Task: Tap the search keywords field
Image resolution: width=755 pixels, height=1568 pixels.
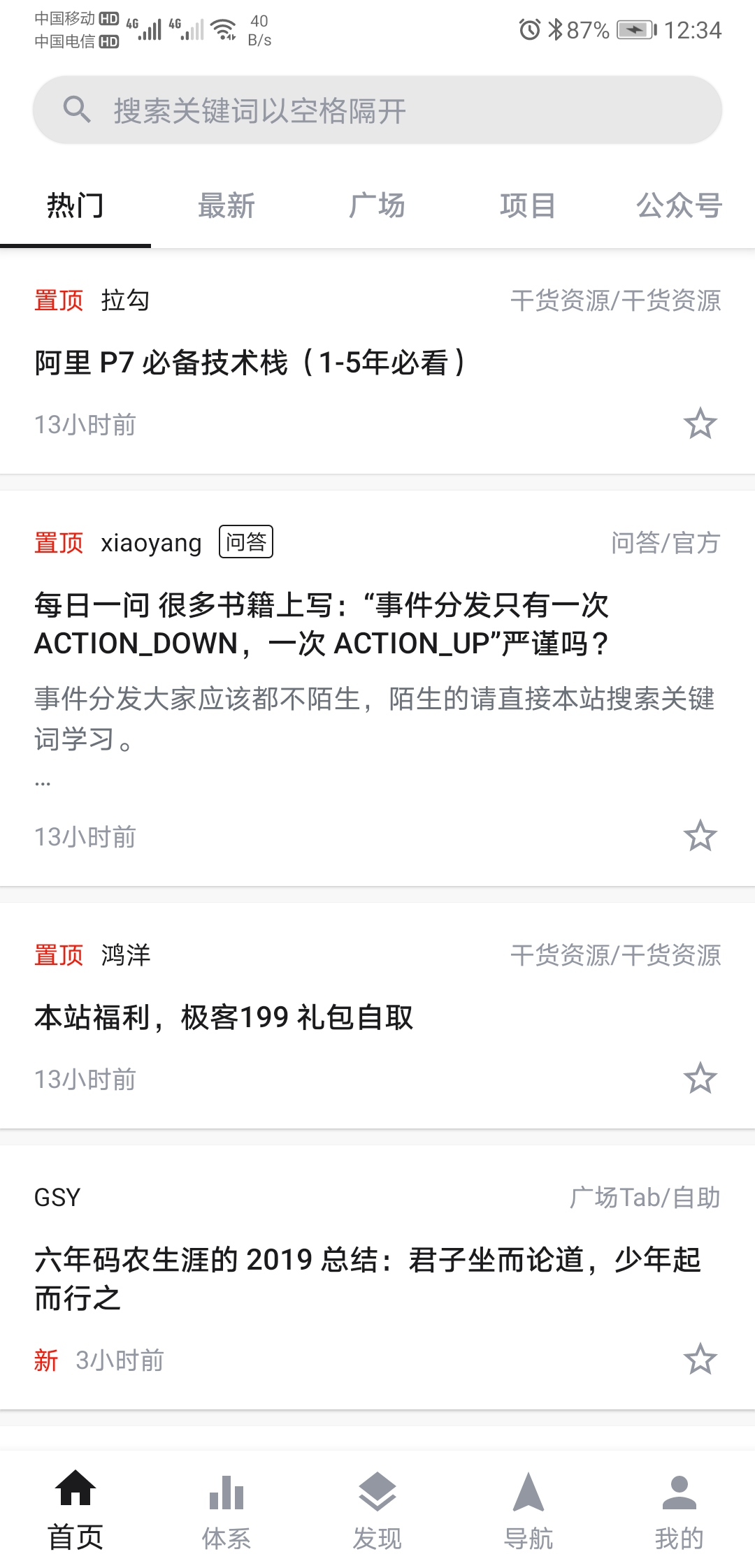Action: click(377, 110)
